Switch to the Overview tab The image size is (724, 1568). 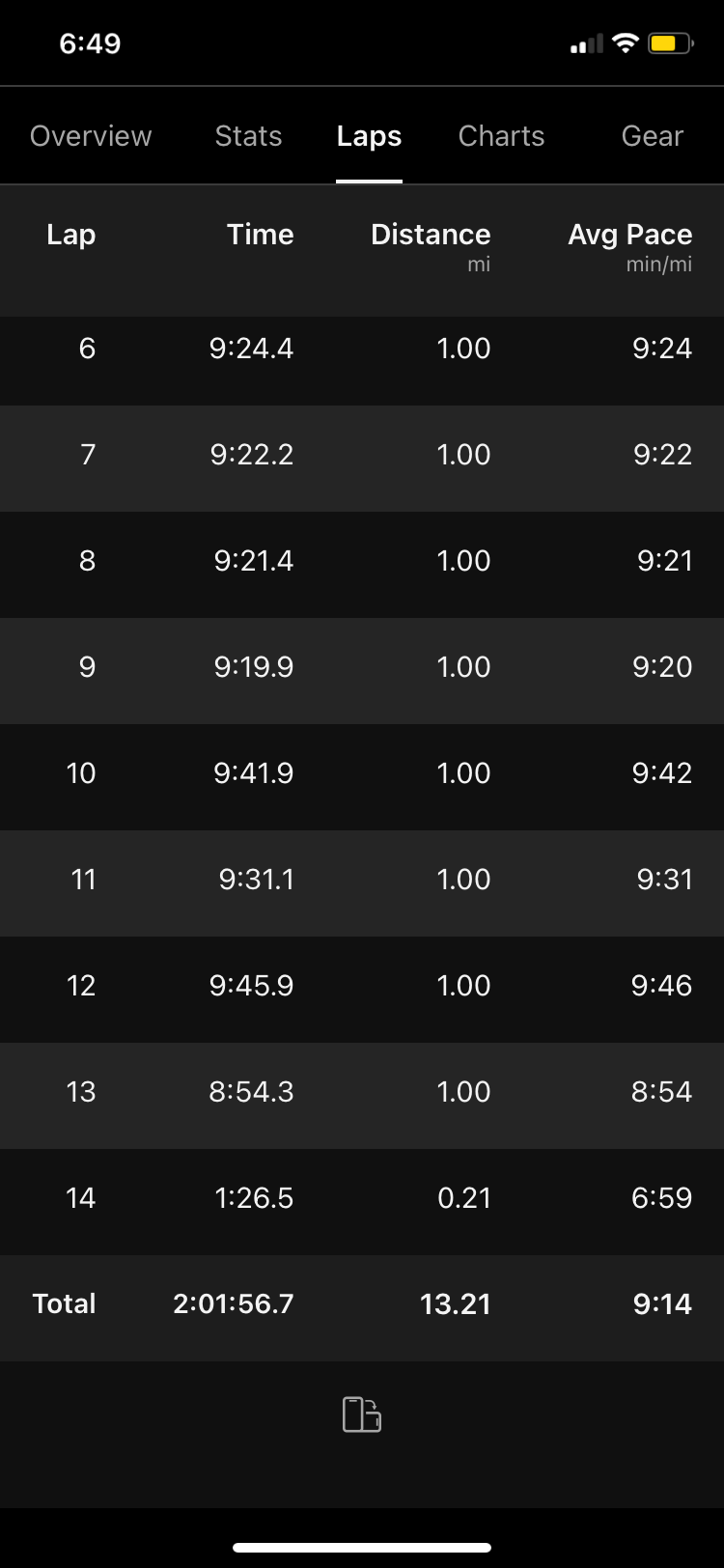(91, 136)
